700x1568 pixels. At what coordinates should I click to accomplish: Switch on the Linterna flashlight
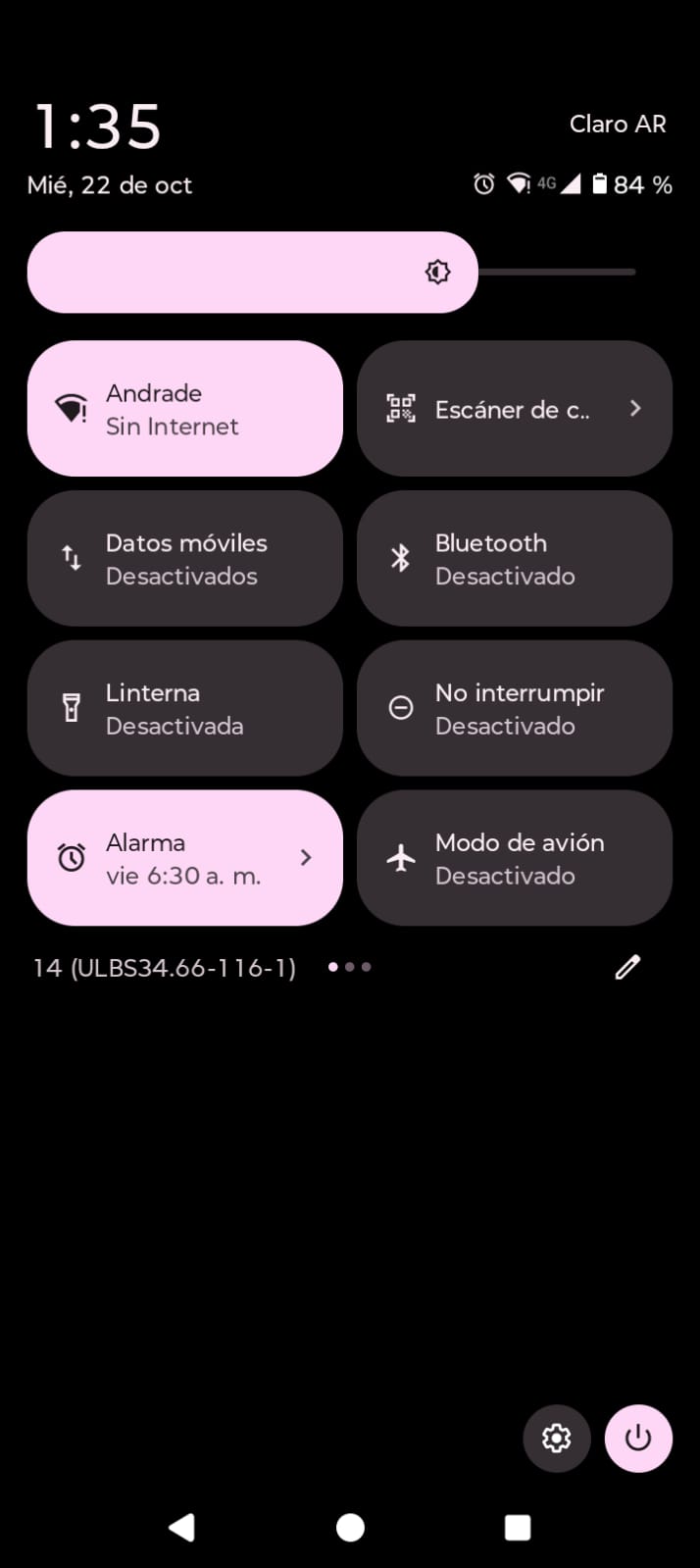[184, 709]
